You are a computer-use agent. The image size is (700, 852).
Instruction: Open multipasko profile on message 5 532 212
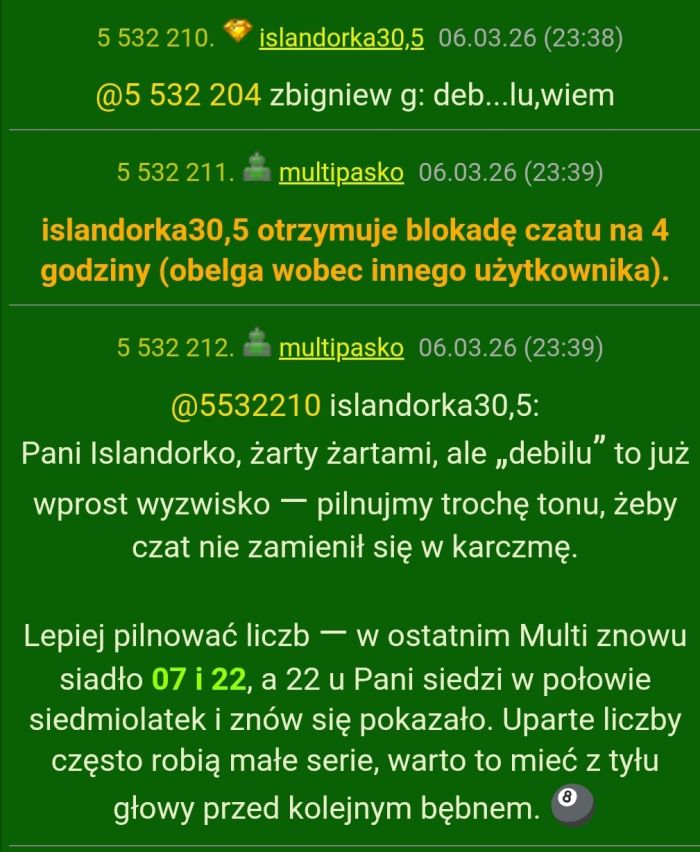(341, 347)
